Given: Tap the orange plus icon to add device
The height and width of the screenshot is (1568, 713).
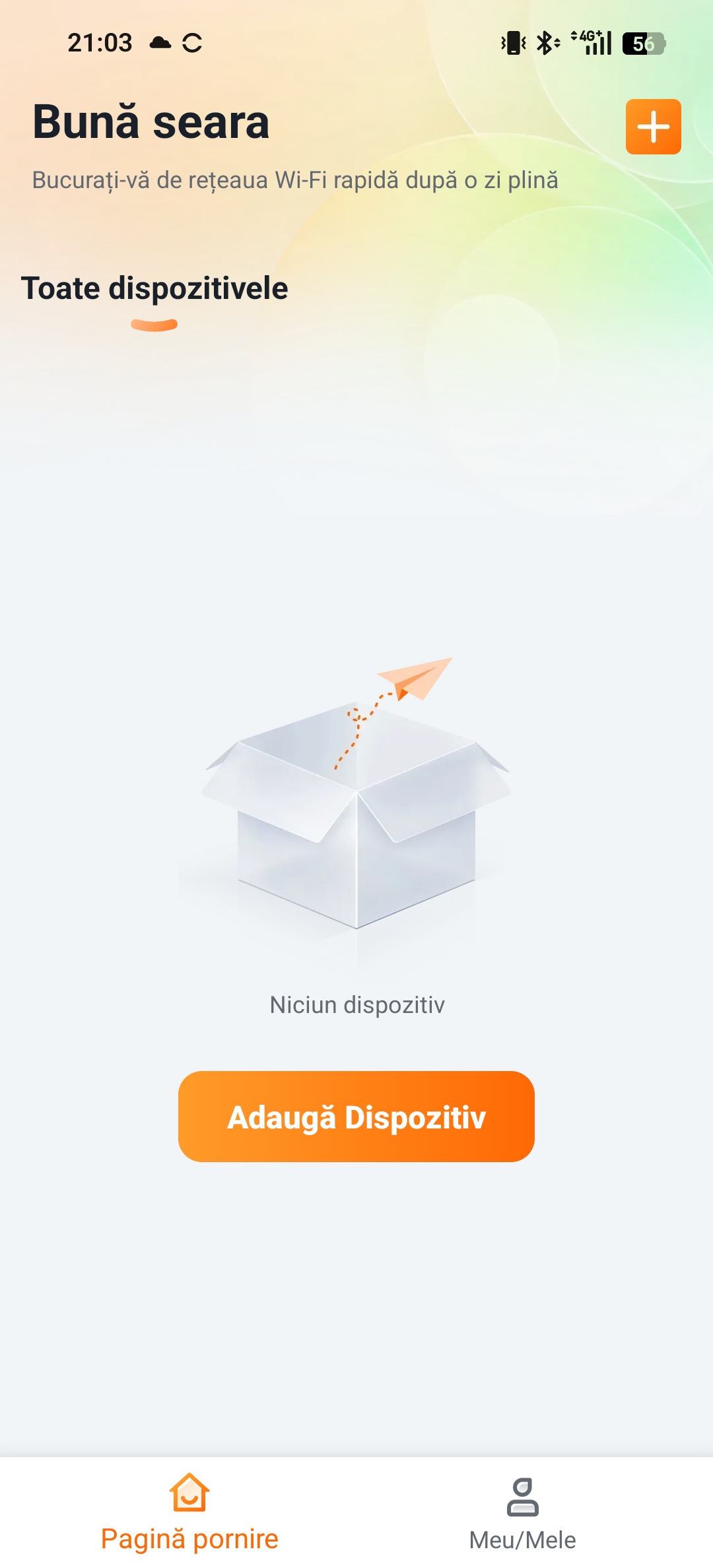Looking at the screenshot, I should (x=653, y=127).
